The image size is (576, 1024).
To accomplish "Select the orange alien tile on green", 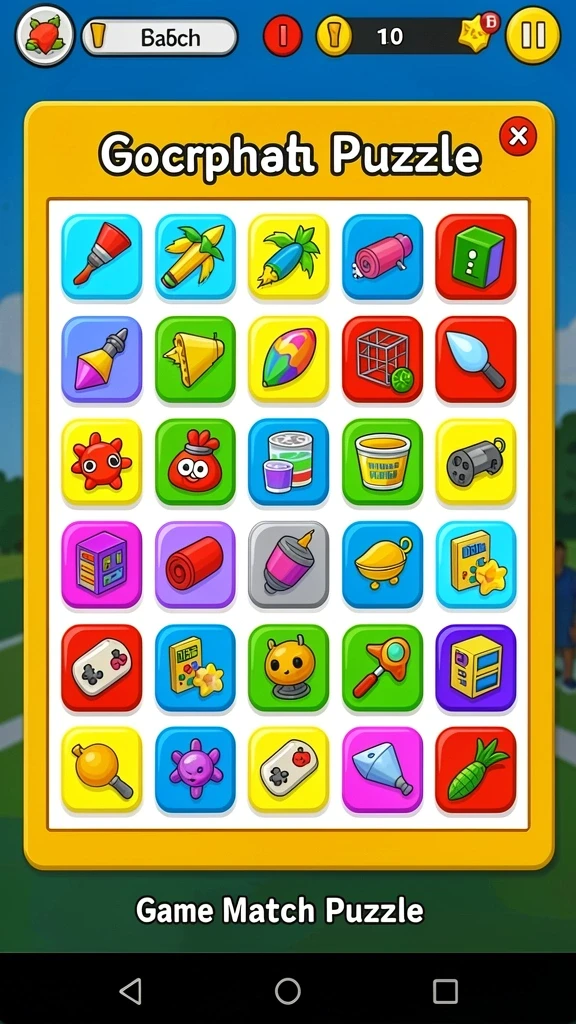I will [x=288, y=667].
